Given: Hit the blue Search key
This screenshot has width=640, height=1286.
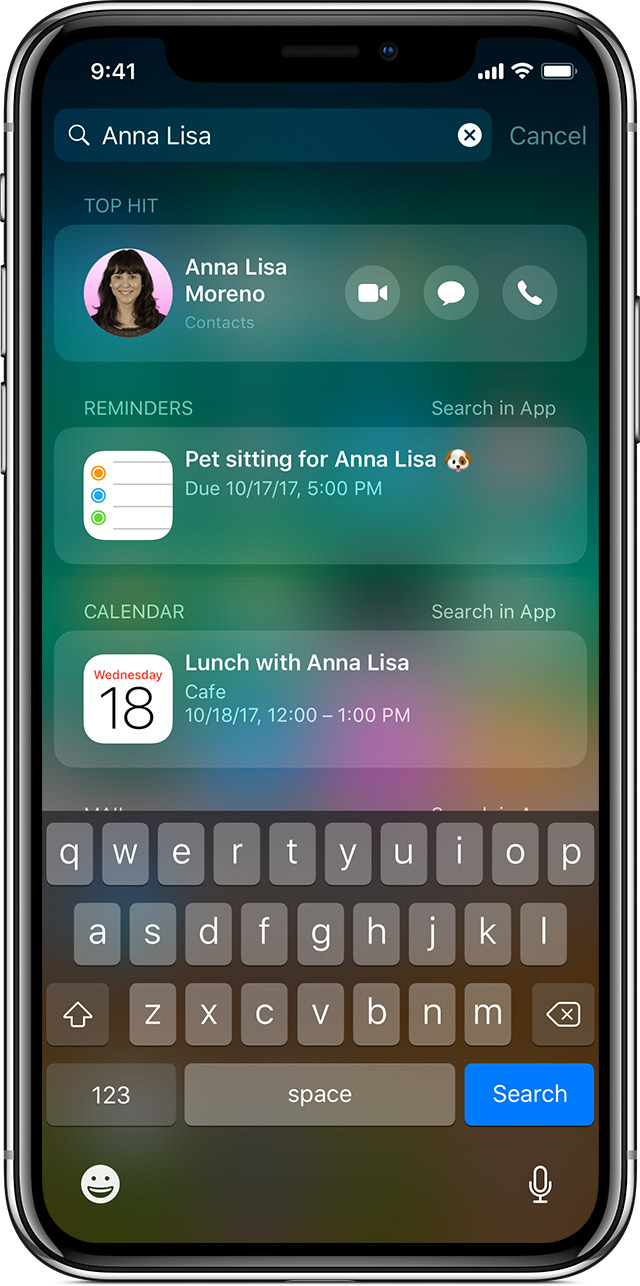Looking at the screenshot, I should (529, 1094).
